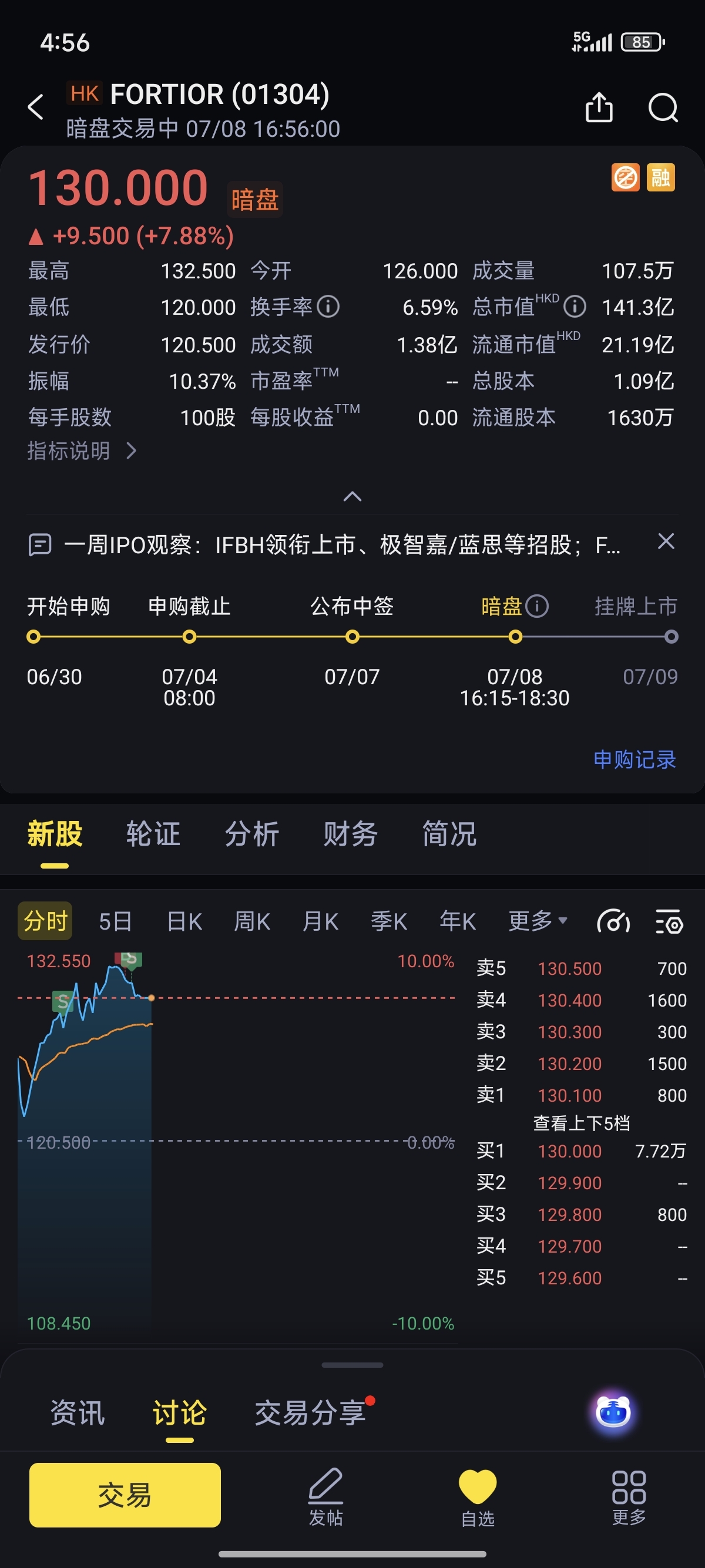Open the 一周IPO观察 news headline
Screen dimensions: 705x1568
click(342, 545)
